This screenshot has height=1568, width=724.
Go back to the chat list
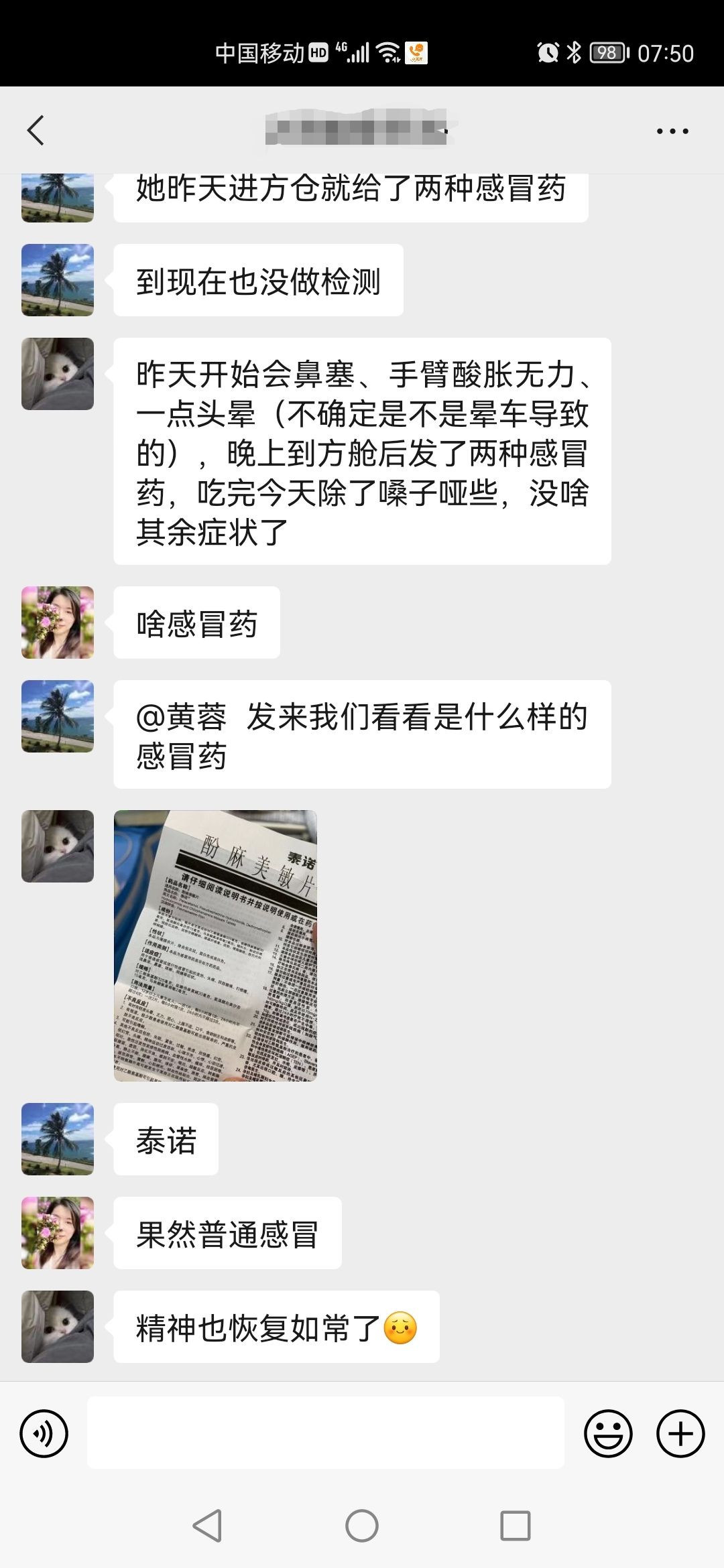tap(36, 130)
